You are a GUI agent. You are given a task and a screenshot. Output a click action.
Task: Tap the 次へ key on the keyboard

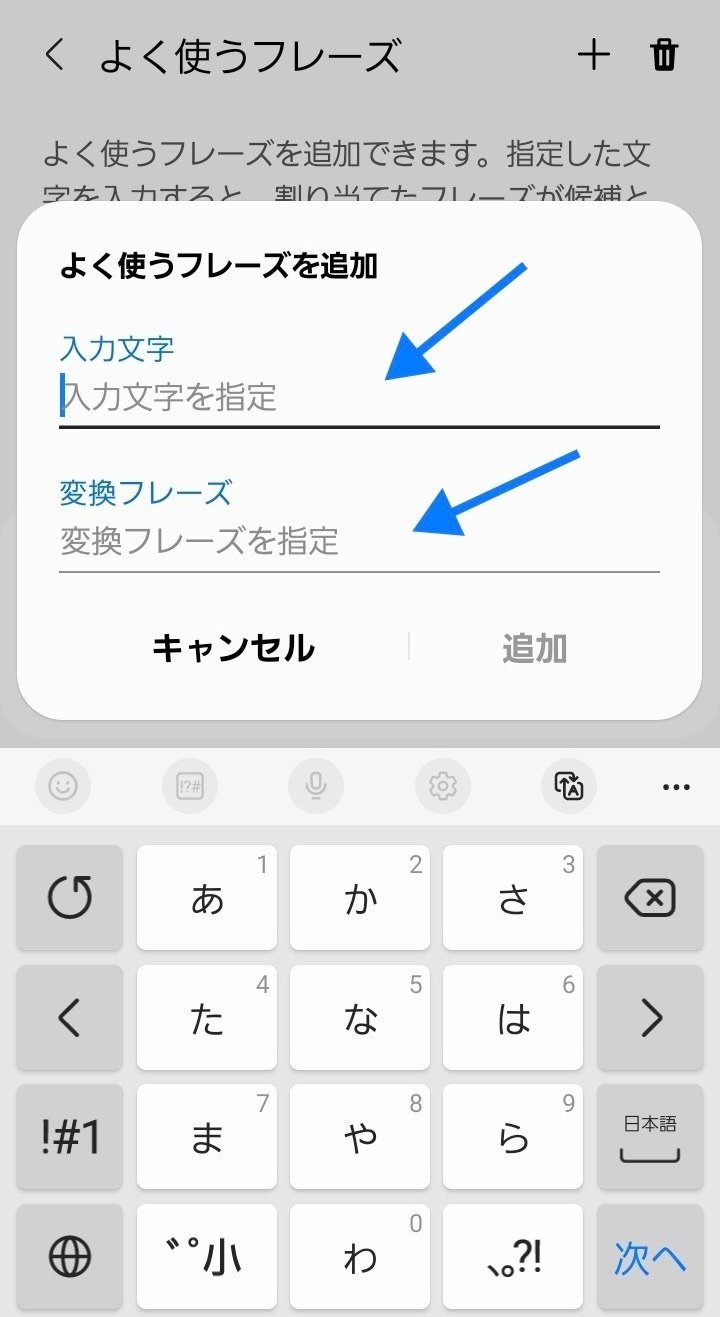[x=649, y=1257]
